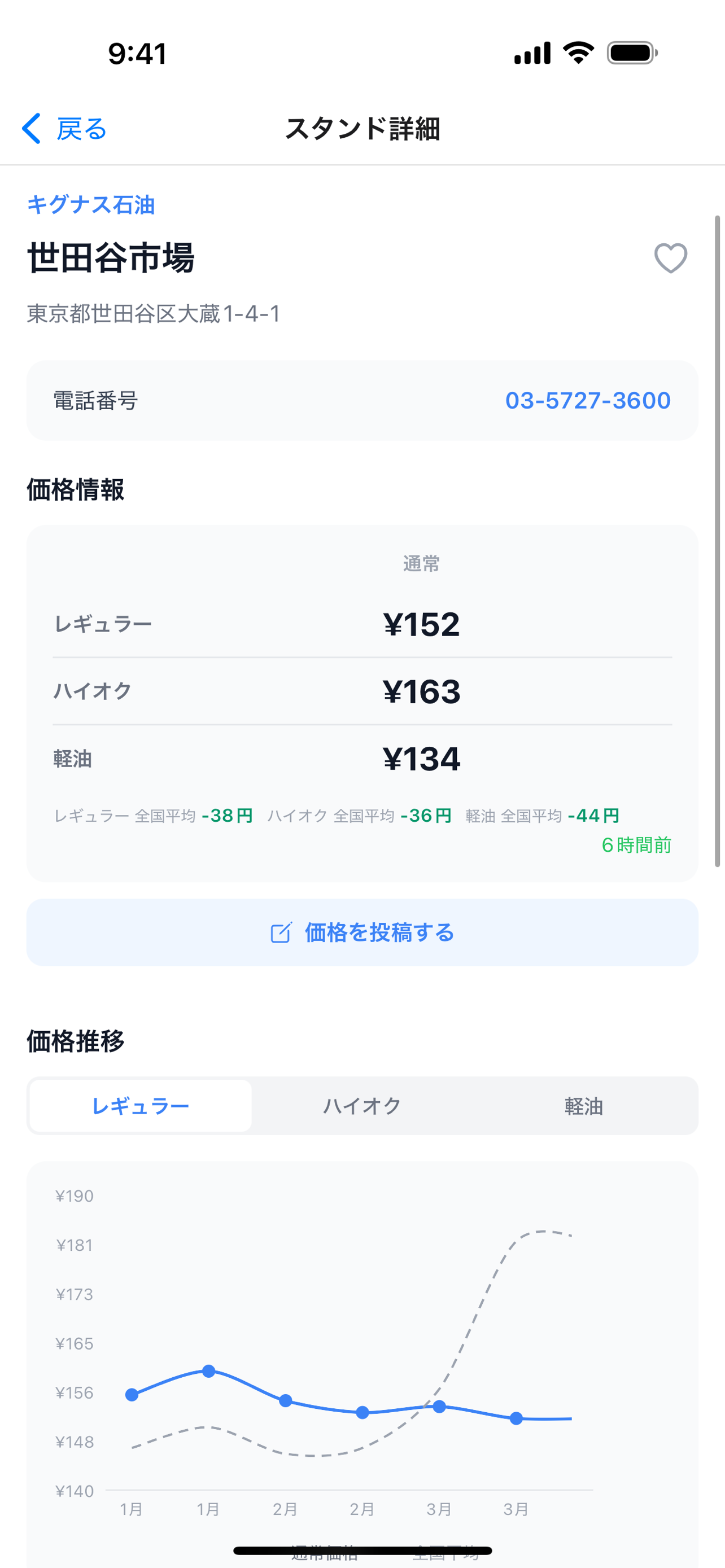Tap the 6時間前 update timestamp

[637, 845]
